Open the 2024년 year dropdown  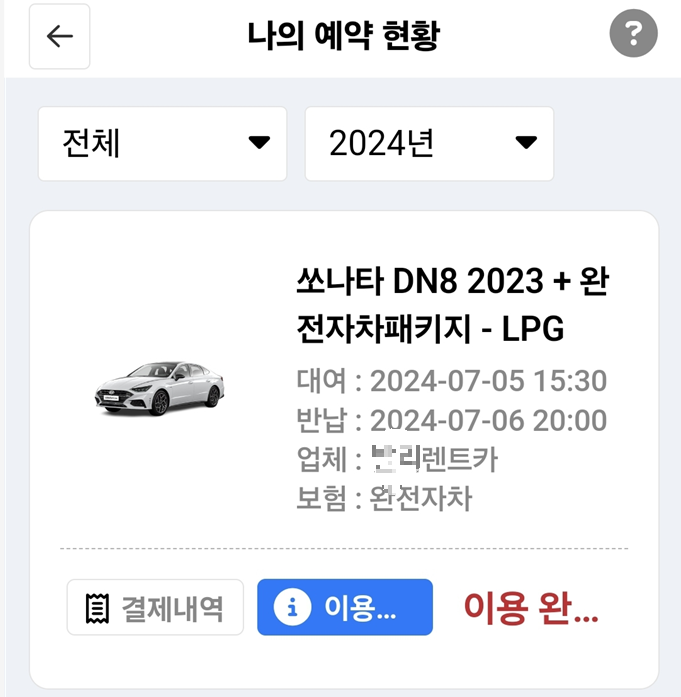point(429,144)
